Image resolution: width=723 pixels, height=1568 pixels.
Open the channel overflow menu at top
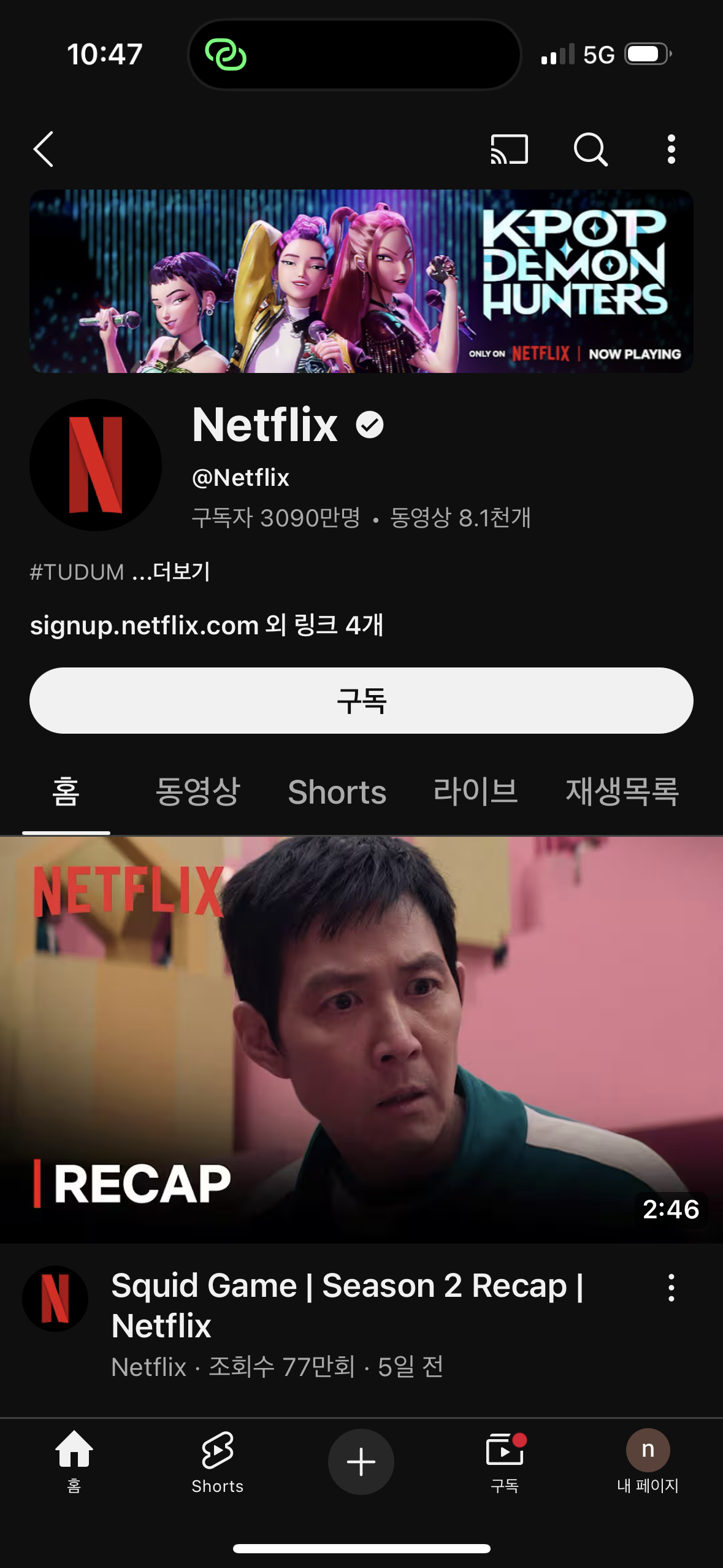point(671,149)
